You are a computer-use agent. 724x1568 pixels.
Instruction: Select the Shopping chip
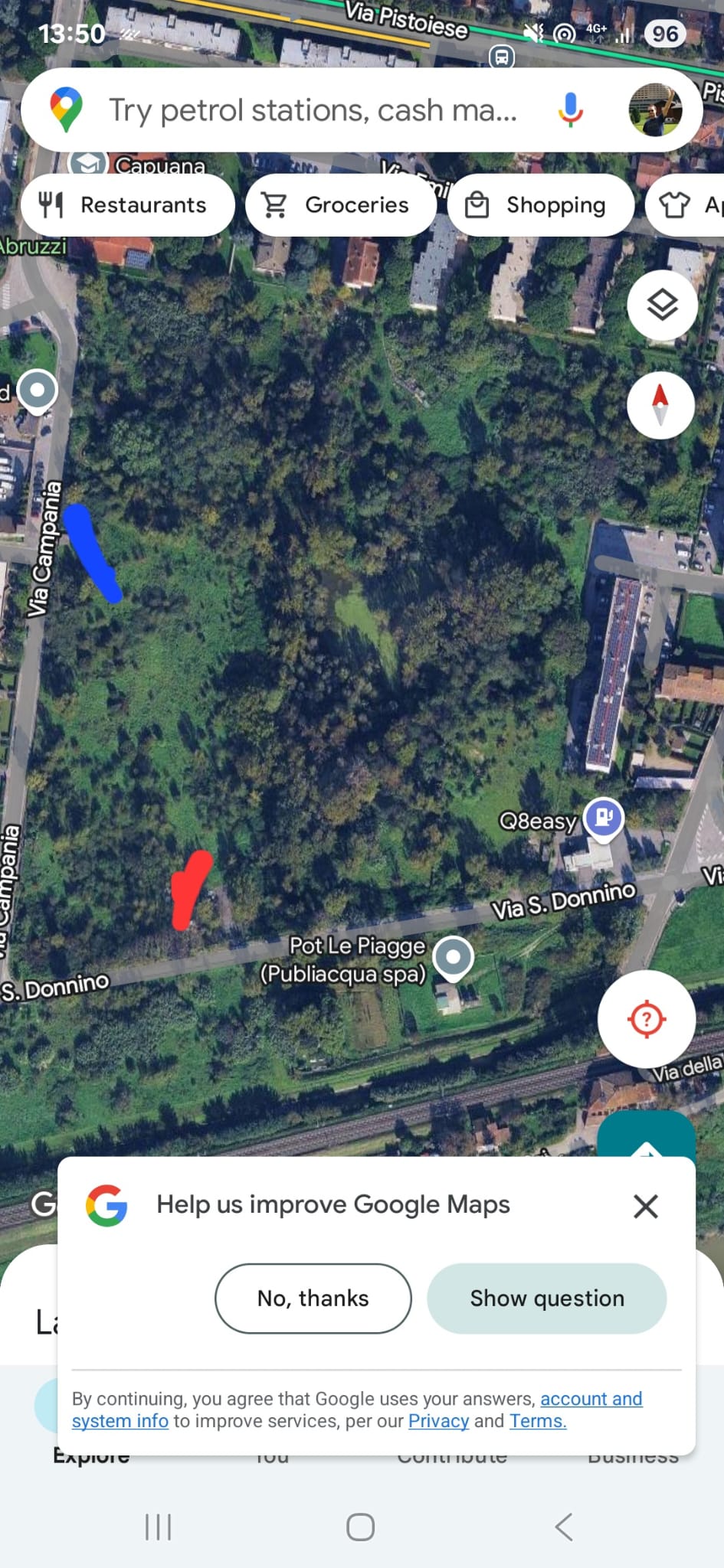(x=541, y=205)
